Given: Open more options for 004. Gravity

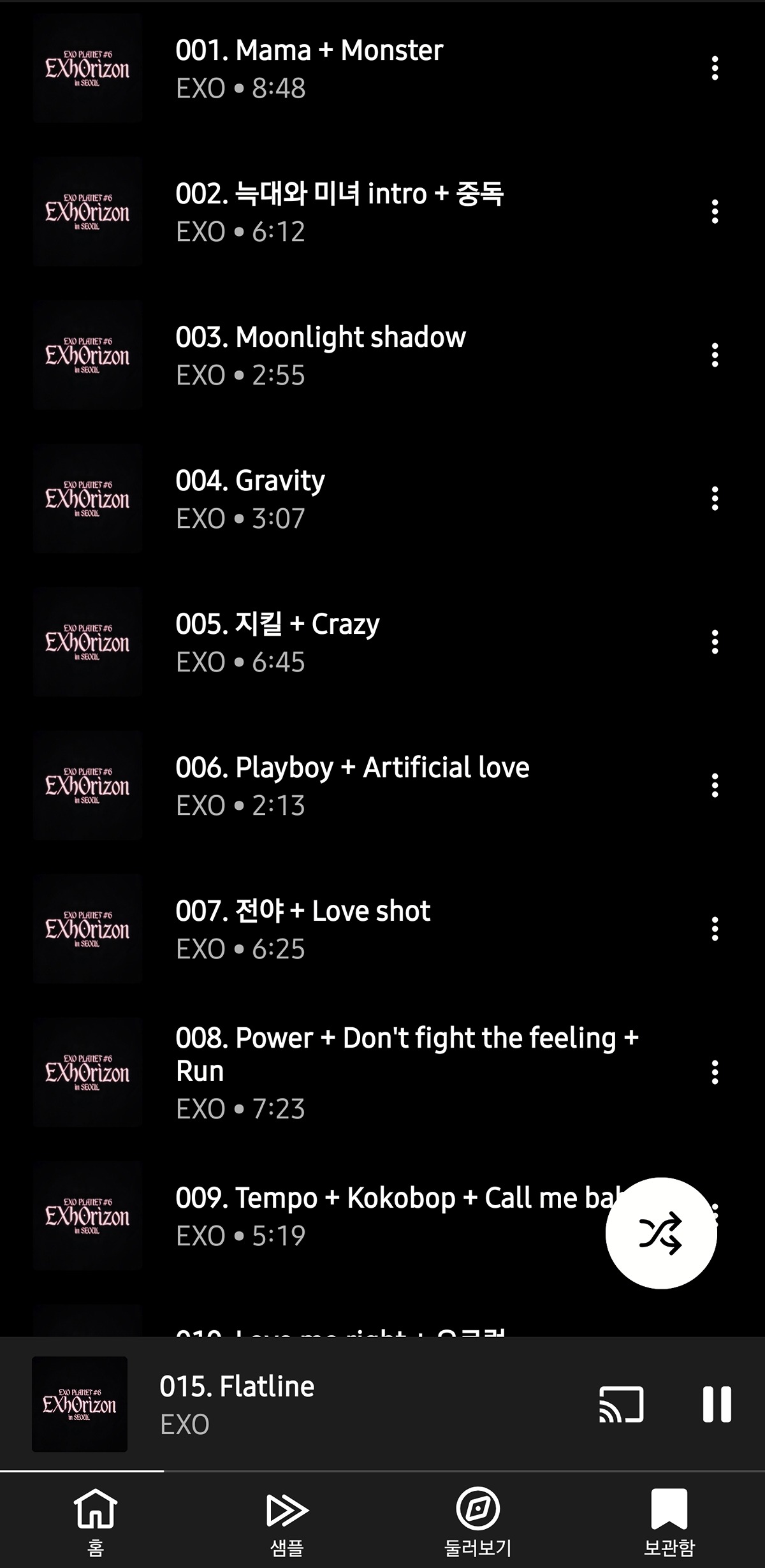Looking at the screenshot, I should (715, 499).
